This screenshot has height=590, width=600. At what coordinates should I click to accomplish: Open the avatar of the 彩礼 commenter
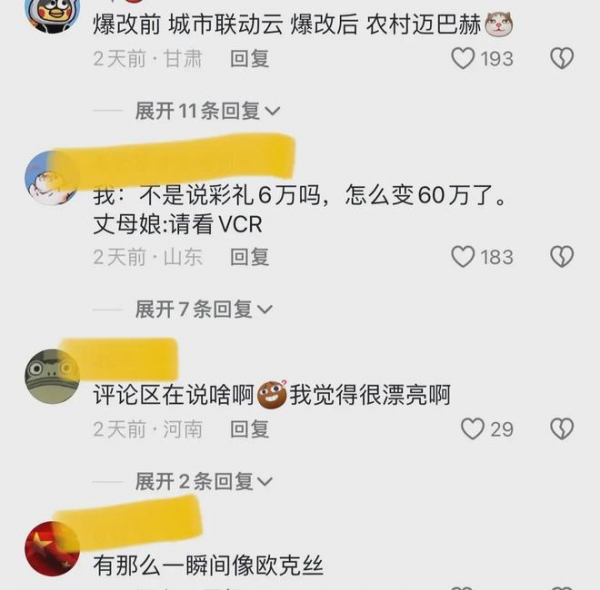[52, 178]
